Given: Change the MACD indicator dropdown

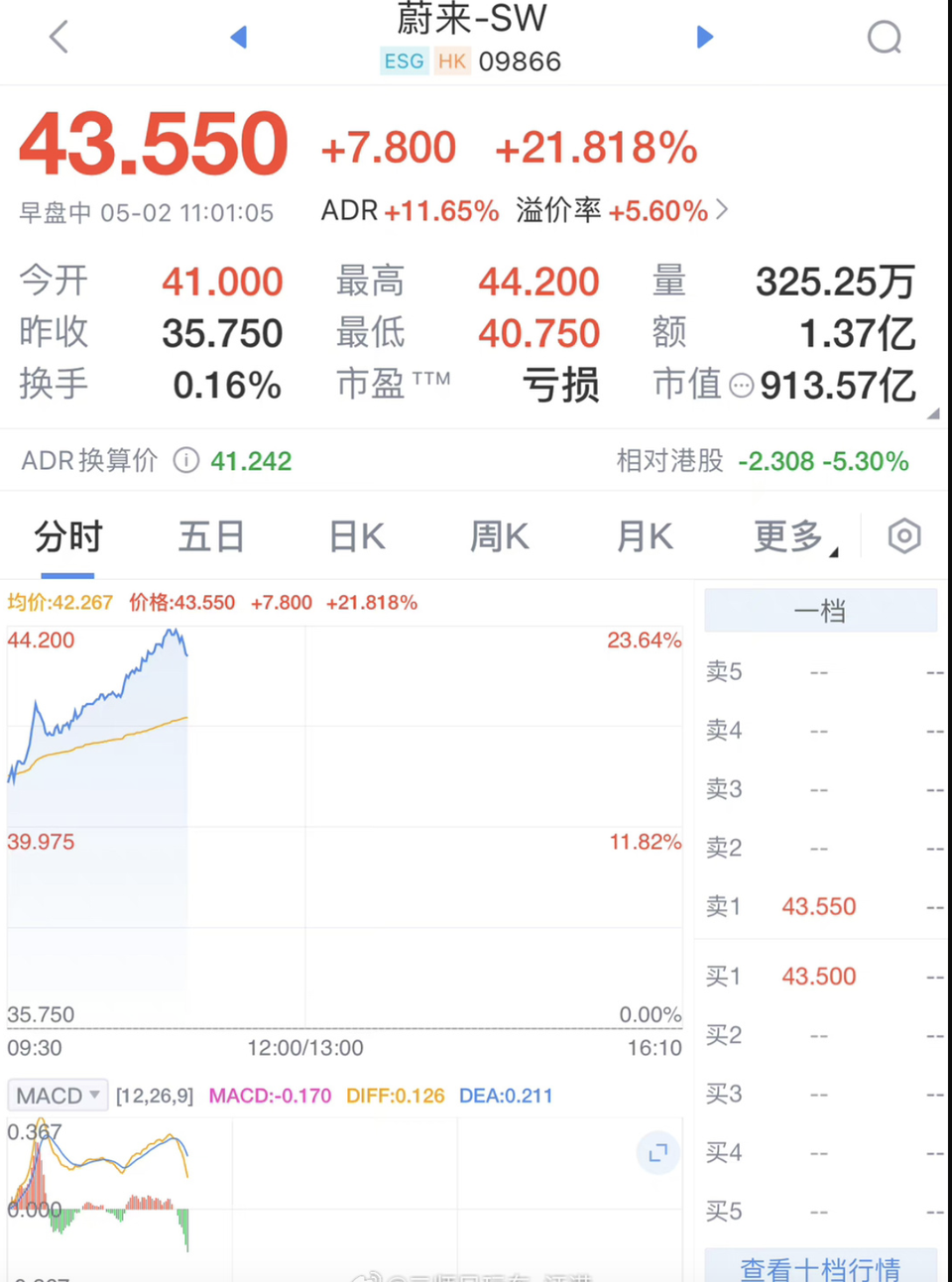Looking at the screenshot, I should [58, 1096].
